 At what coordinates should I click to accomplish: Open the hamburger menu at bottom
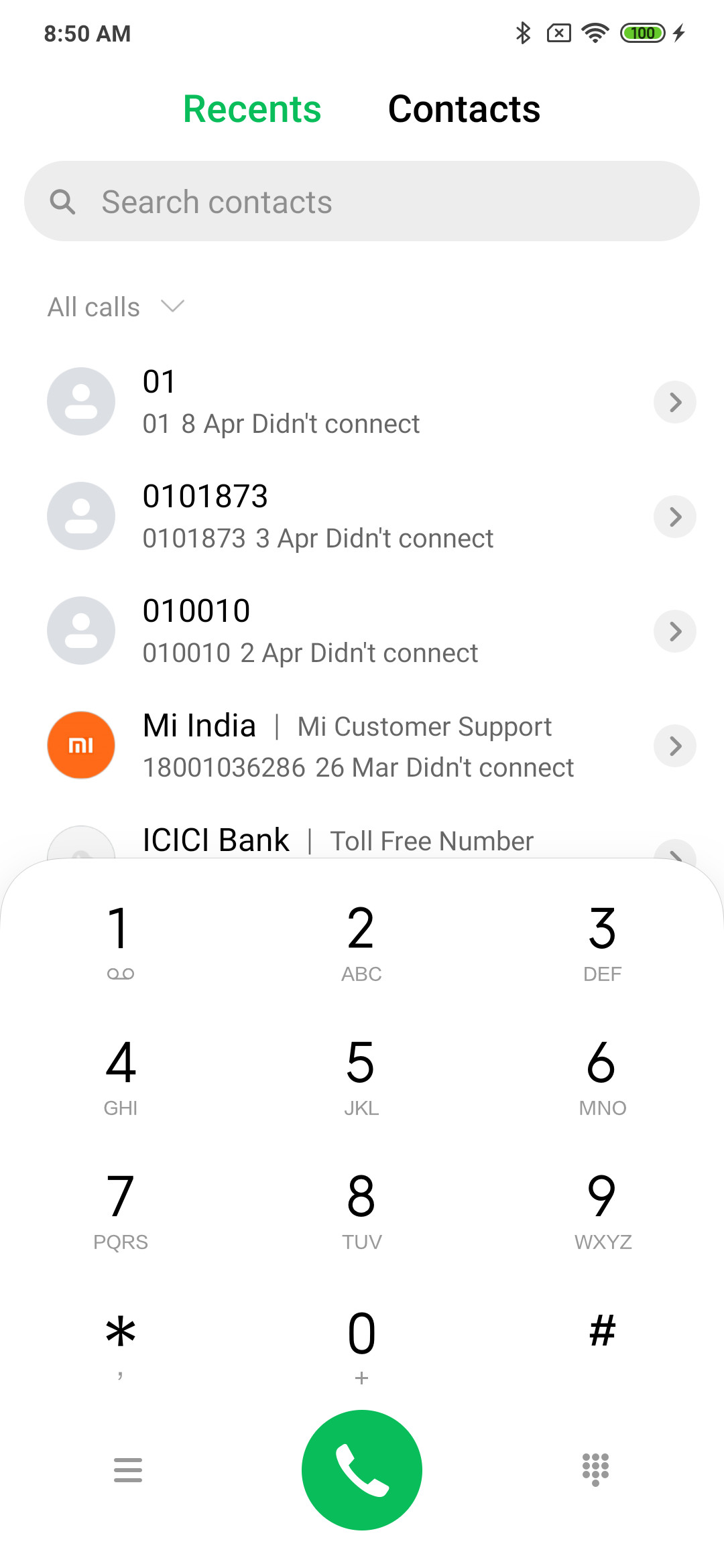click(x=128, y=1470)
